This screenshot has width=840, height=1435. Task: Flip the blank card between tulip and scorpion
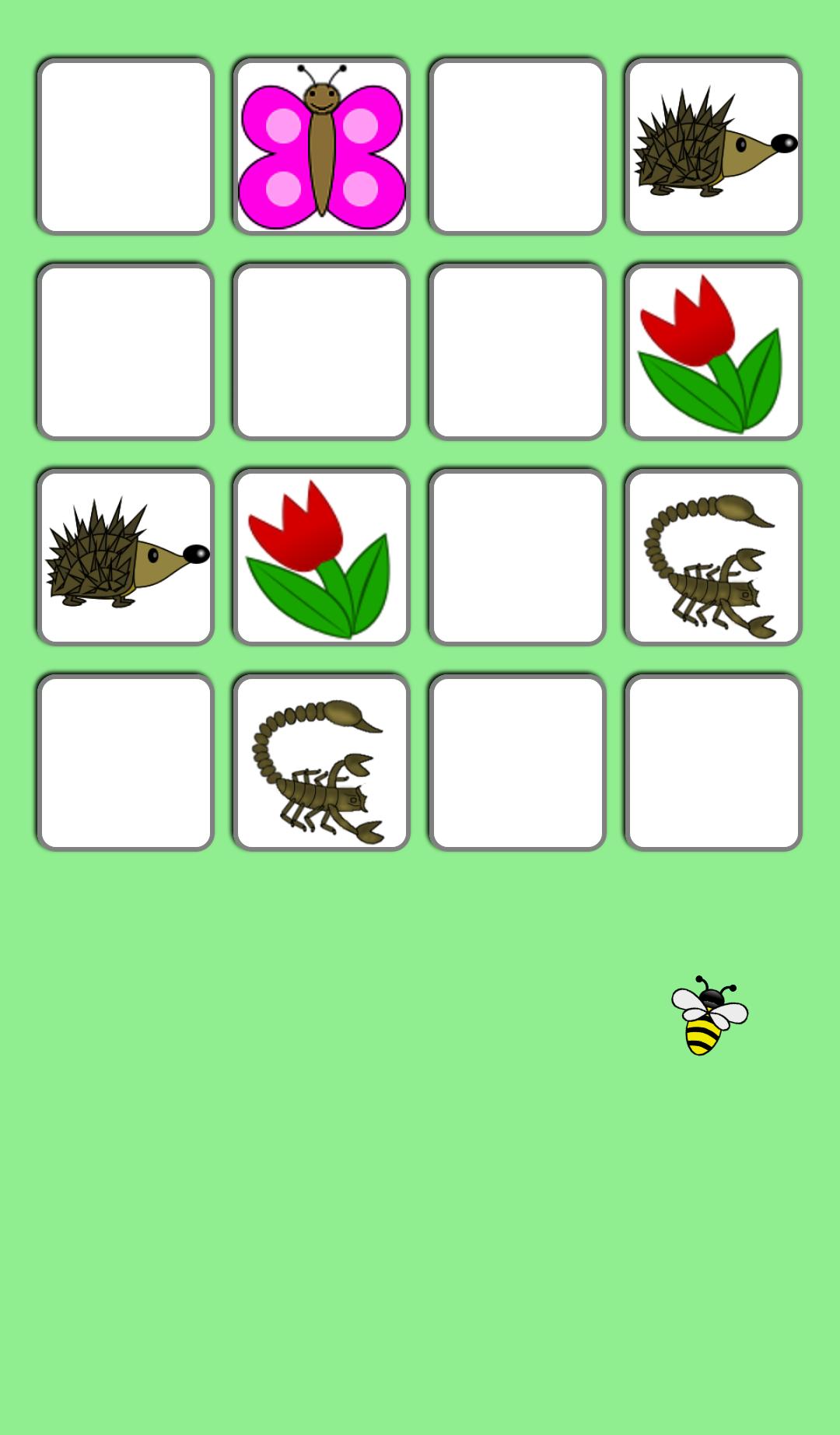[x=517, y=557]
